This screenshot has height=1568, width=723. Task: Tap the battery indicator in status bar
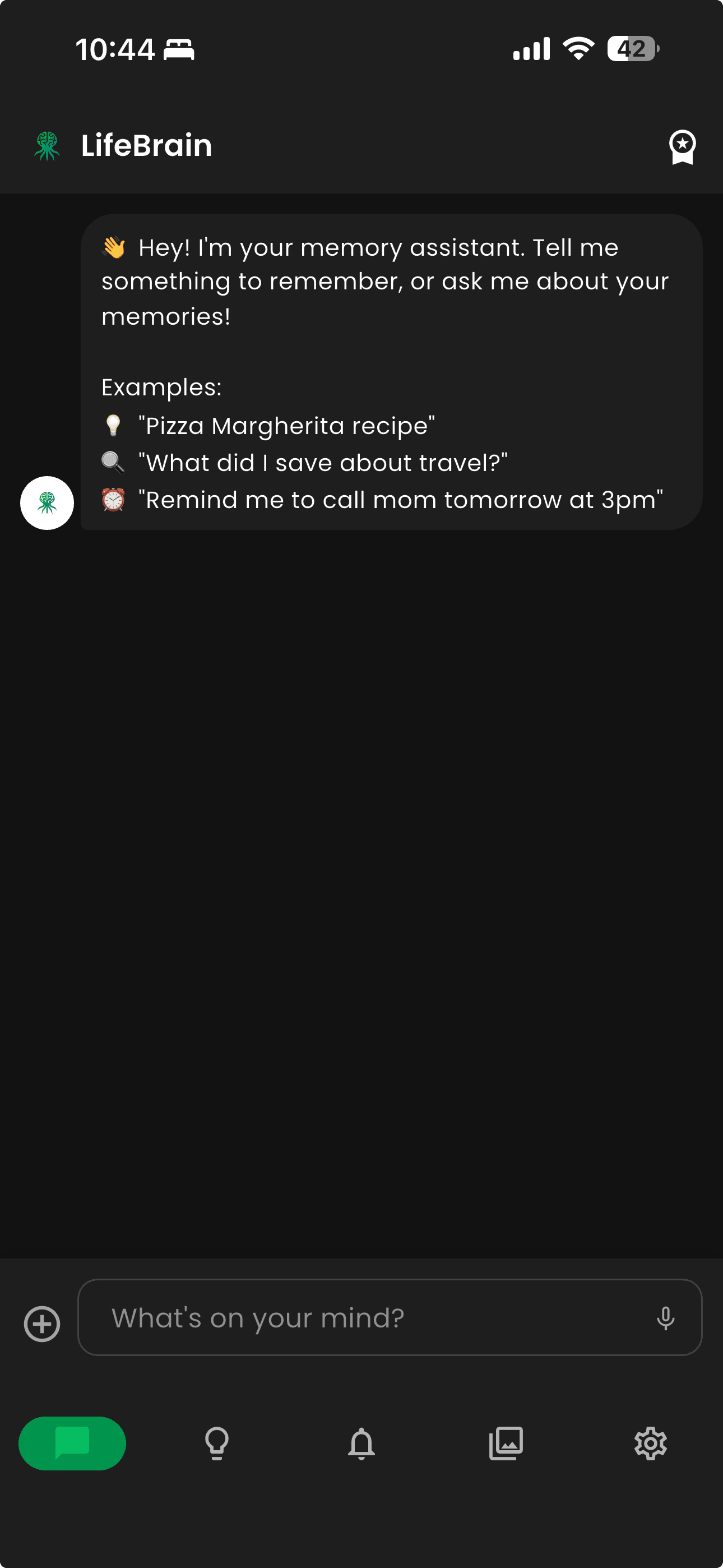click(x=633, y=49)
